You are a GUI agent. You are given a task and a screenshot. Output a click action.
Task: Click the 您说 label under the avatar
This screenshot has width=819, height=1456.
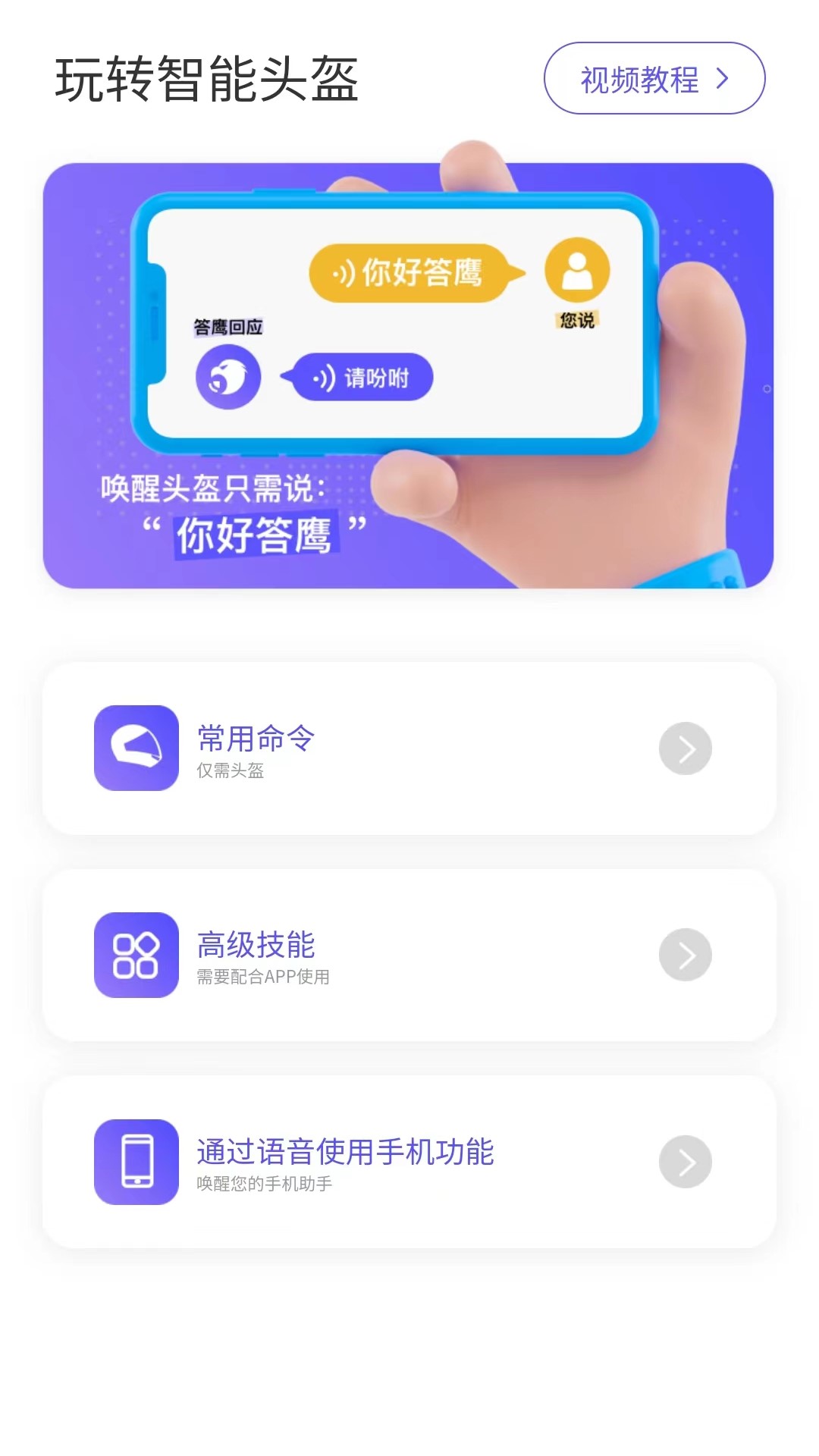(578, 322)
